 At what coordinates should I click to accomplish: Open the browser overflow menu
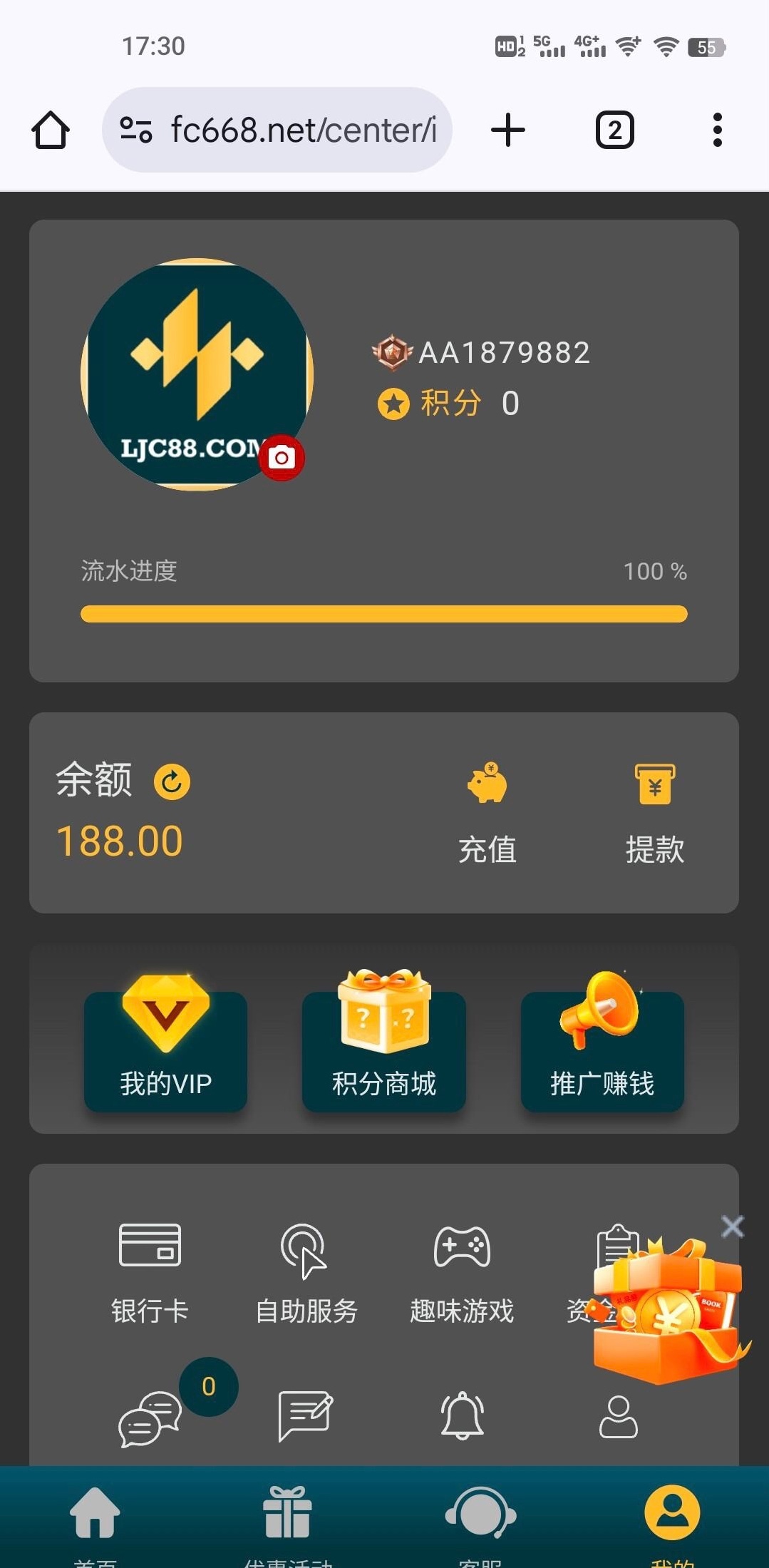(x=717, y=130)
